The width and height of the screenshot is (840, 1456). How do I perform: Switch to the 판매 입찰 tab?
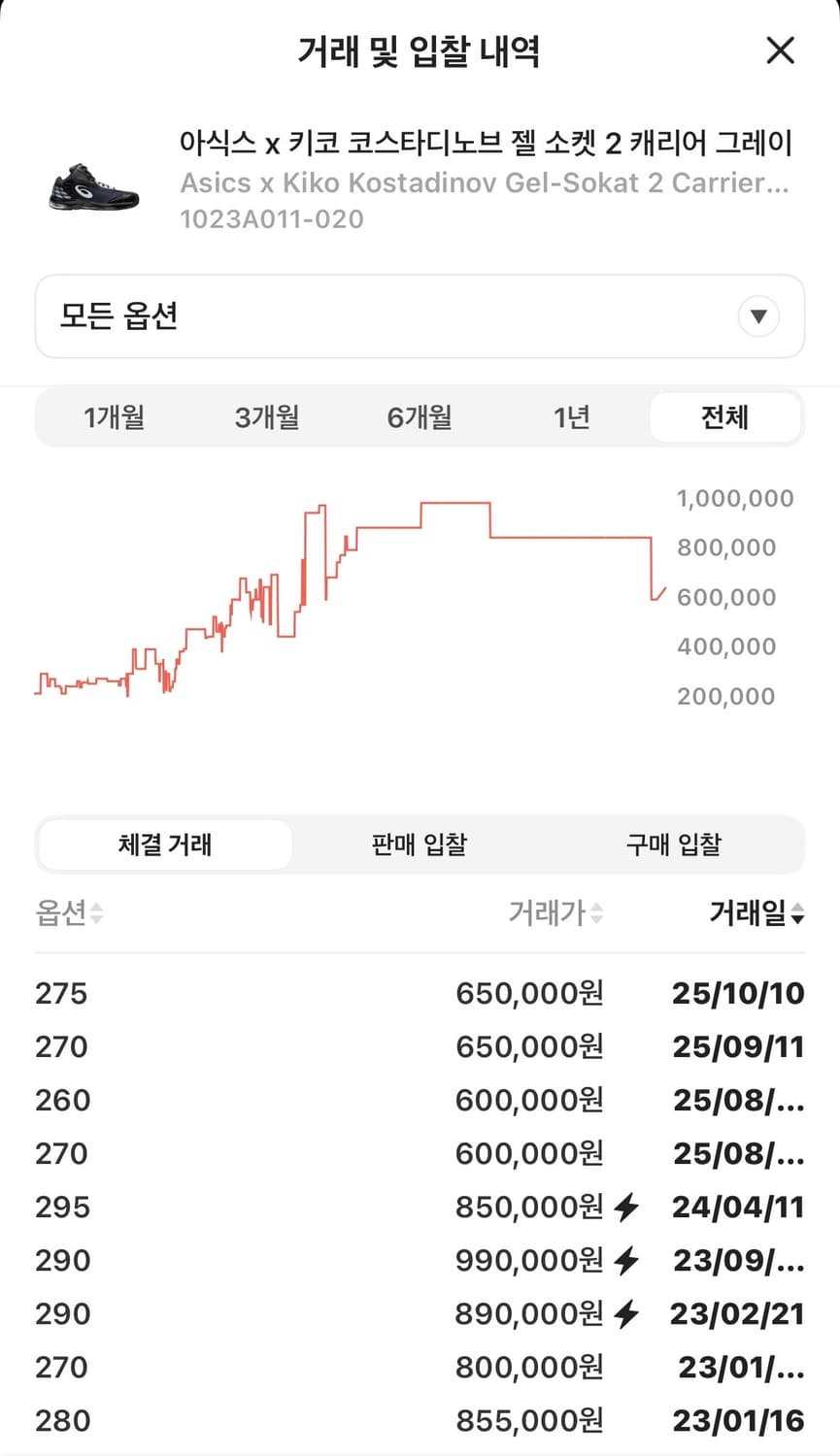(x=419, y=844)
